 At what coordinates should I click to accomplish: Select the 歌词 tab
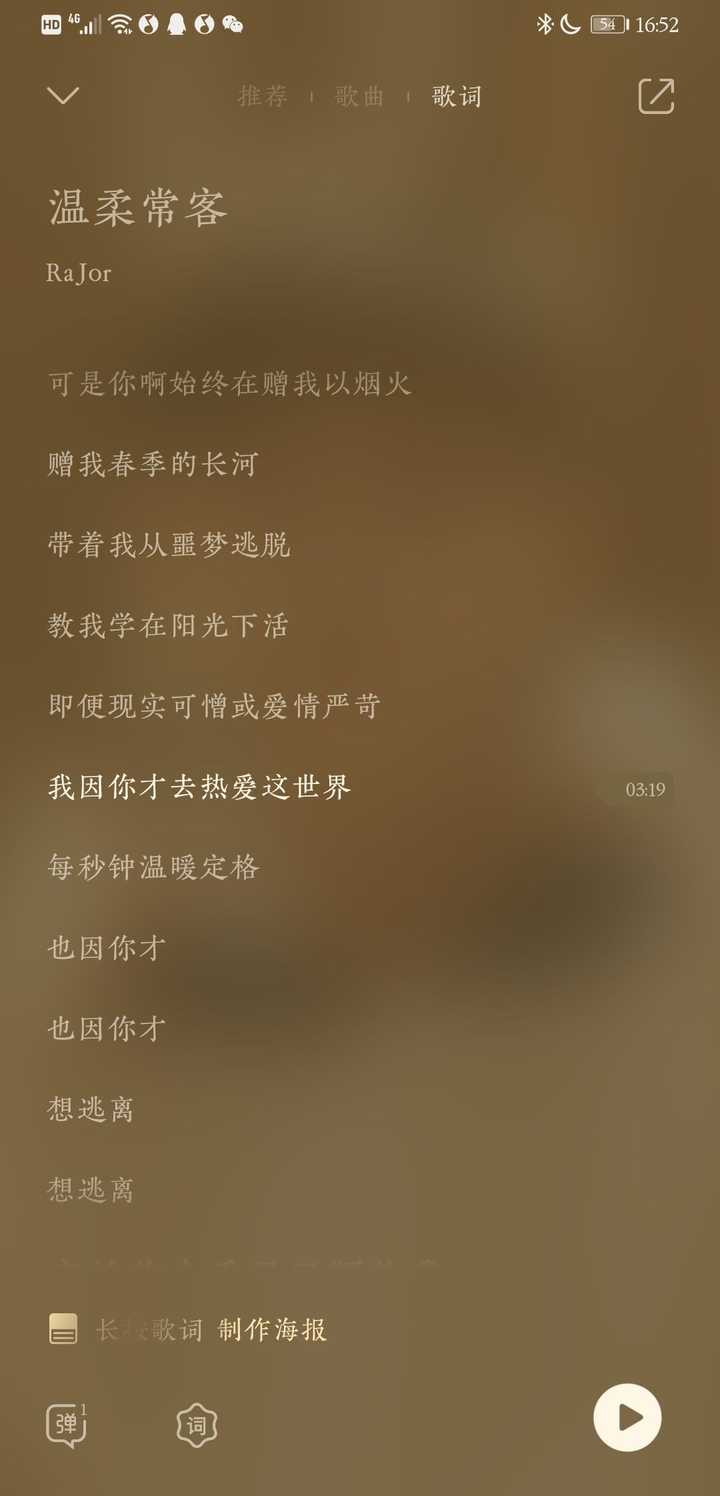tap(456, 96)
